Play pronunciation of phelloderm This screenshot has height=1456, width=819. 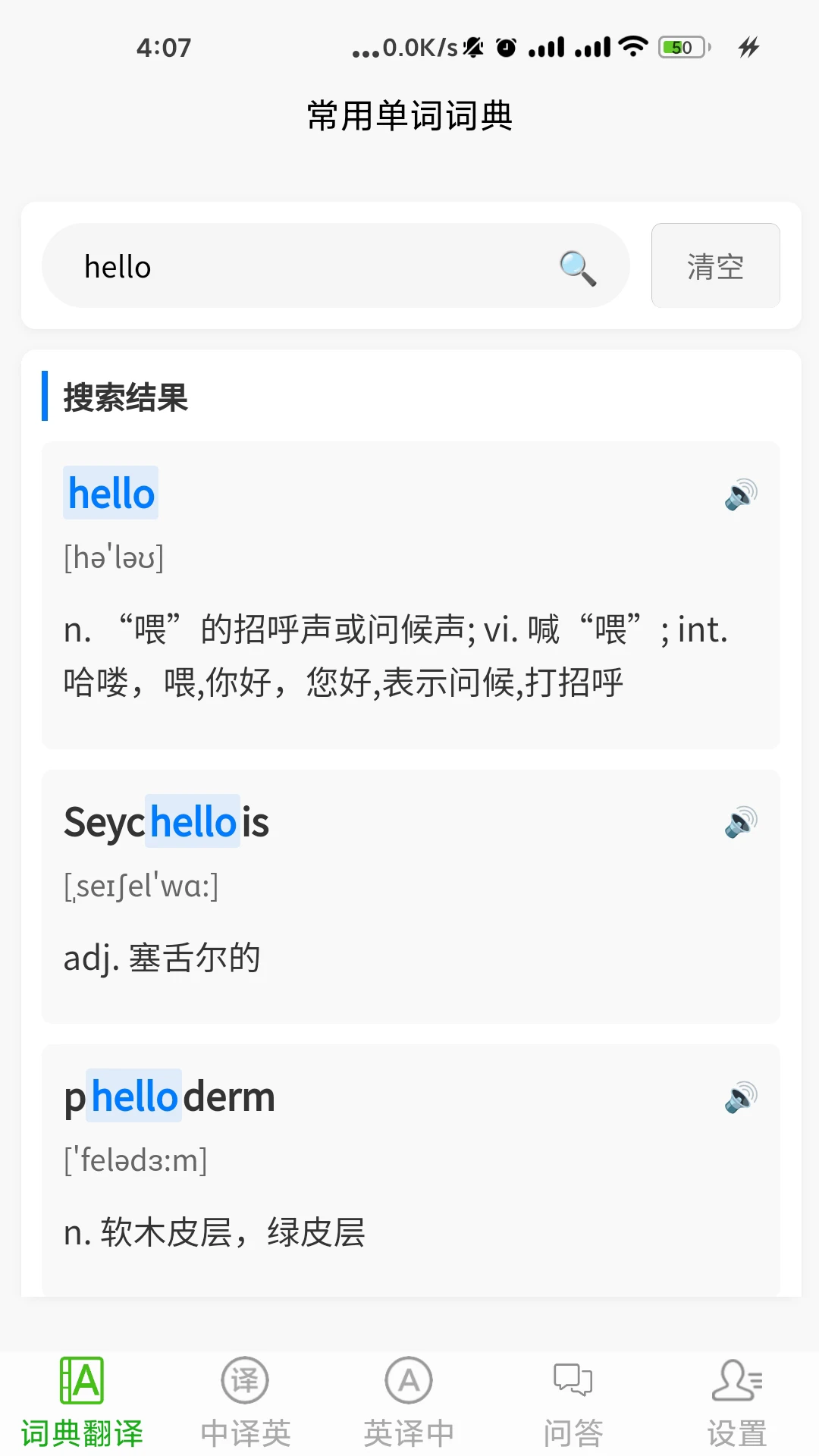click(x=739, y=1097)
